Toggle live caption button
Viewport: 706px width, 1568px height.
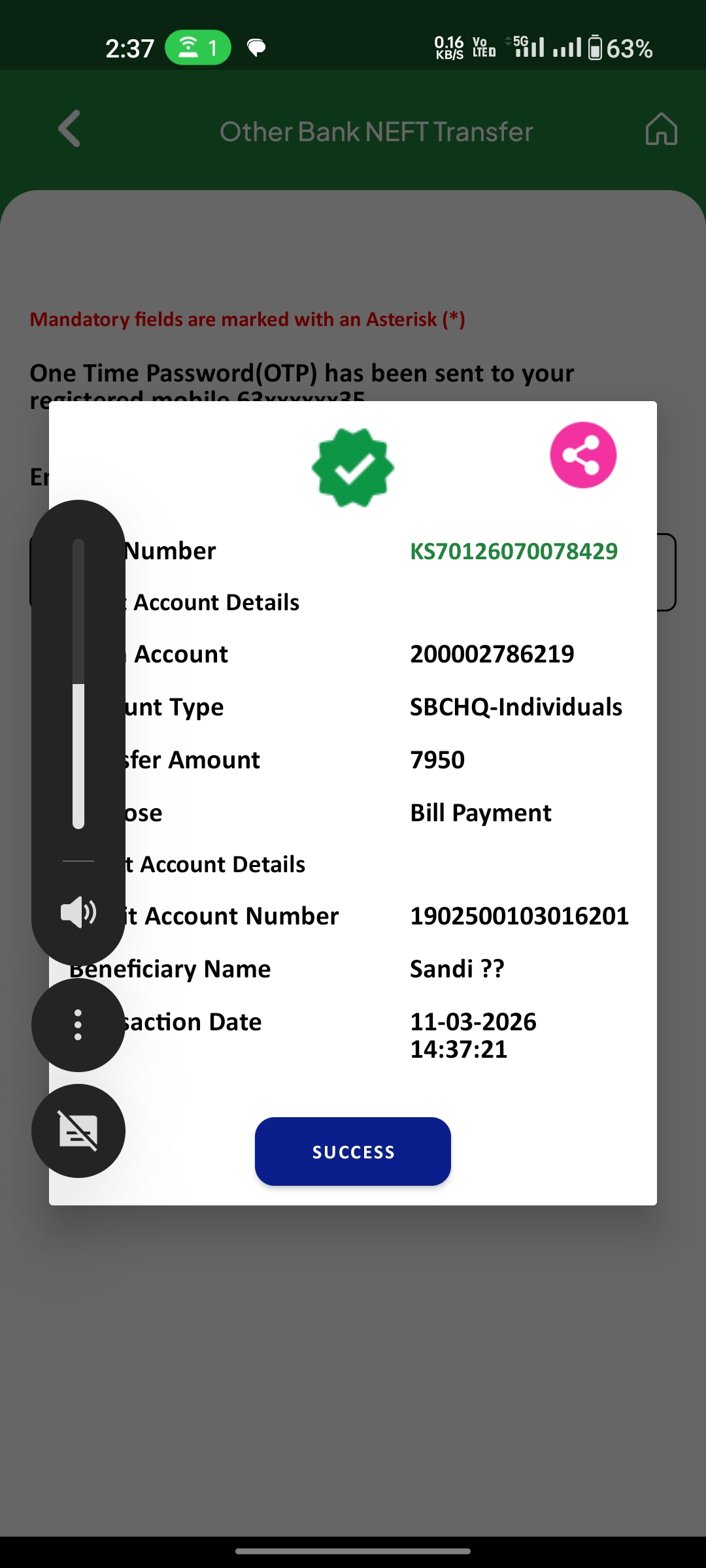tap(78, 1131)
